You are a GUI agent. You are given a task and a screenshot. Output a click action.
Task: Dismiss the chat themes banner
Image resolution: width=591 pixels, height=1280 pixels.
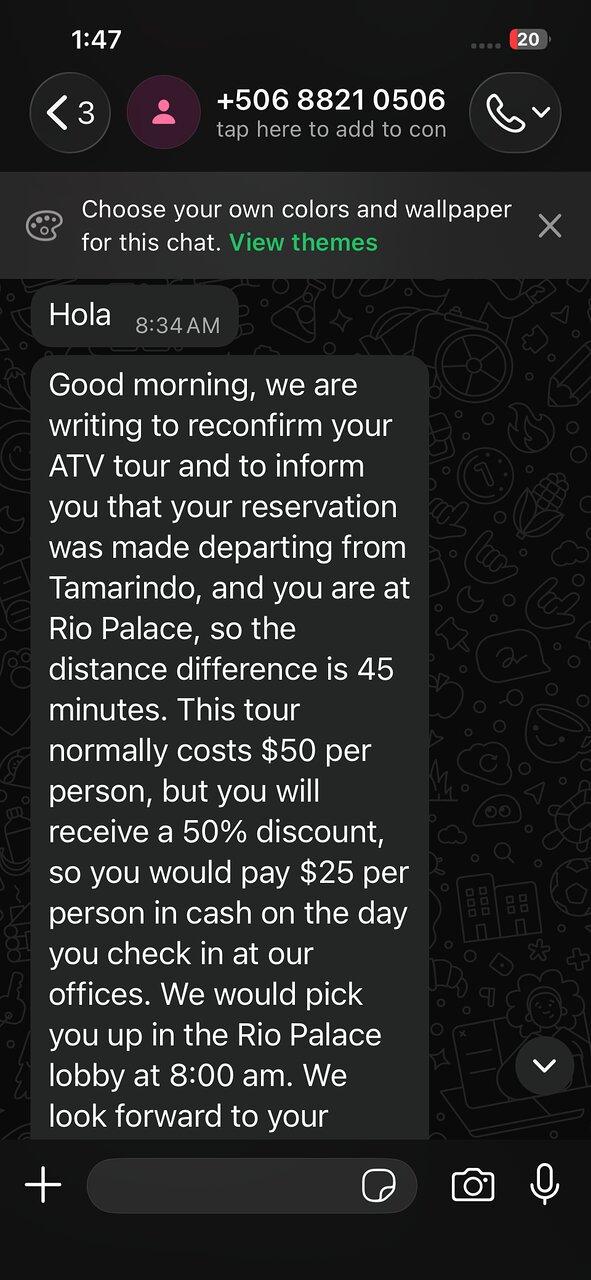550,226
